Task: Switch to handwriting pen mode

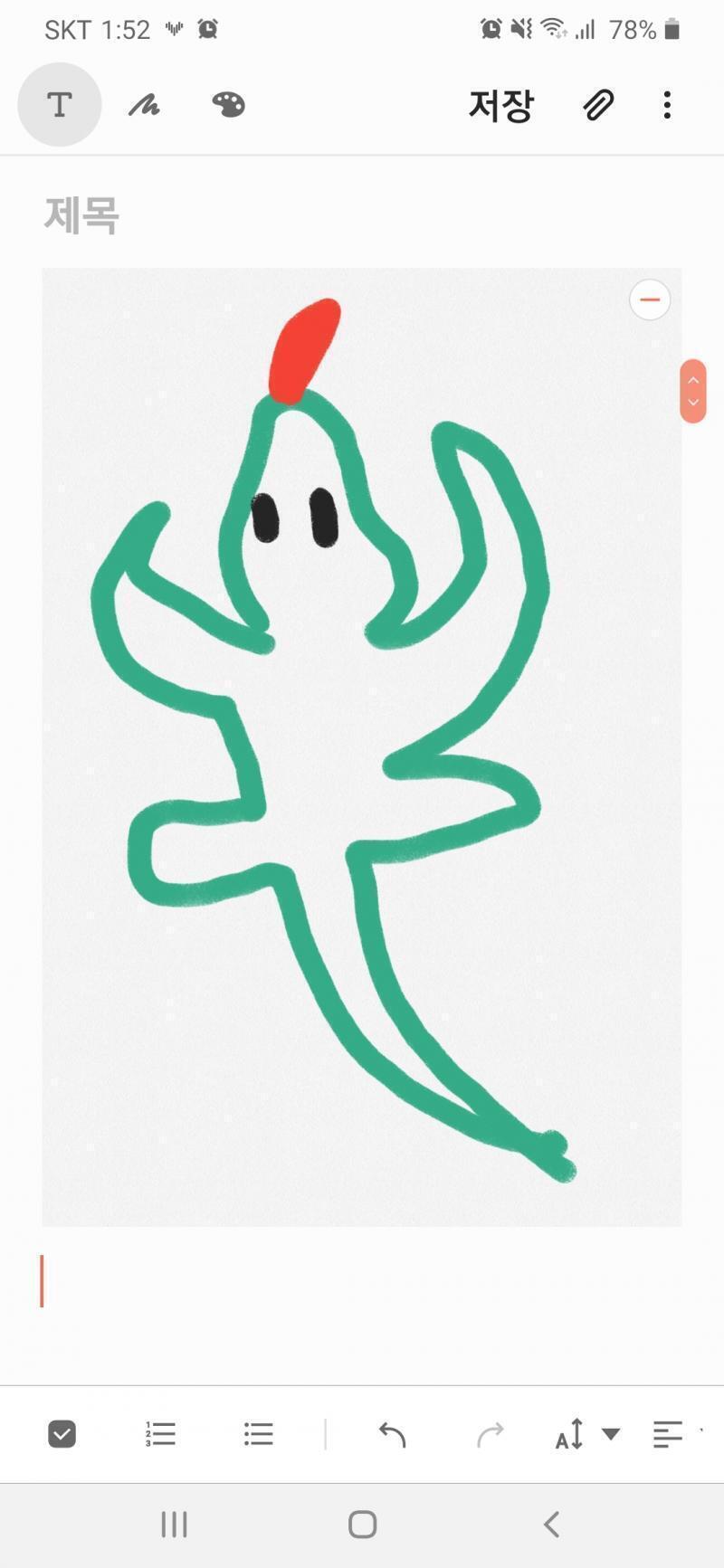Action: 144,106
